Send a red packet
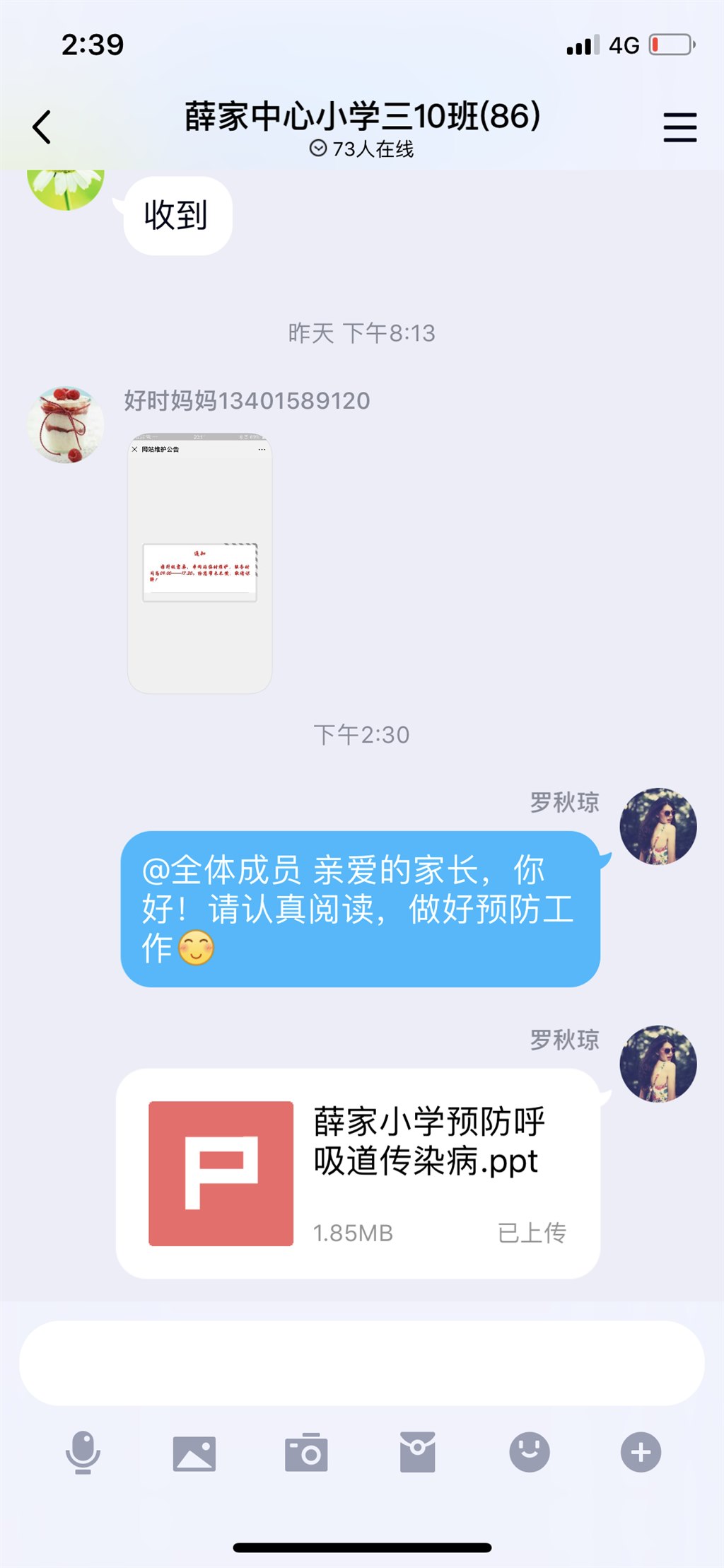The width and height of the screenshot is (724, 1568). [x=417, y=1453]
